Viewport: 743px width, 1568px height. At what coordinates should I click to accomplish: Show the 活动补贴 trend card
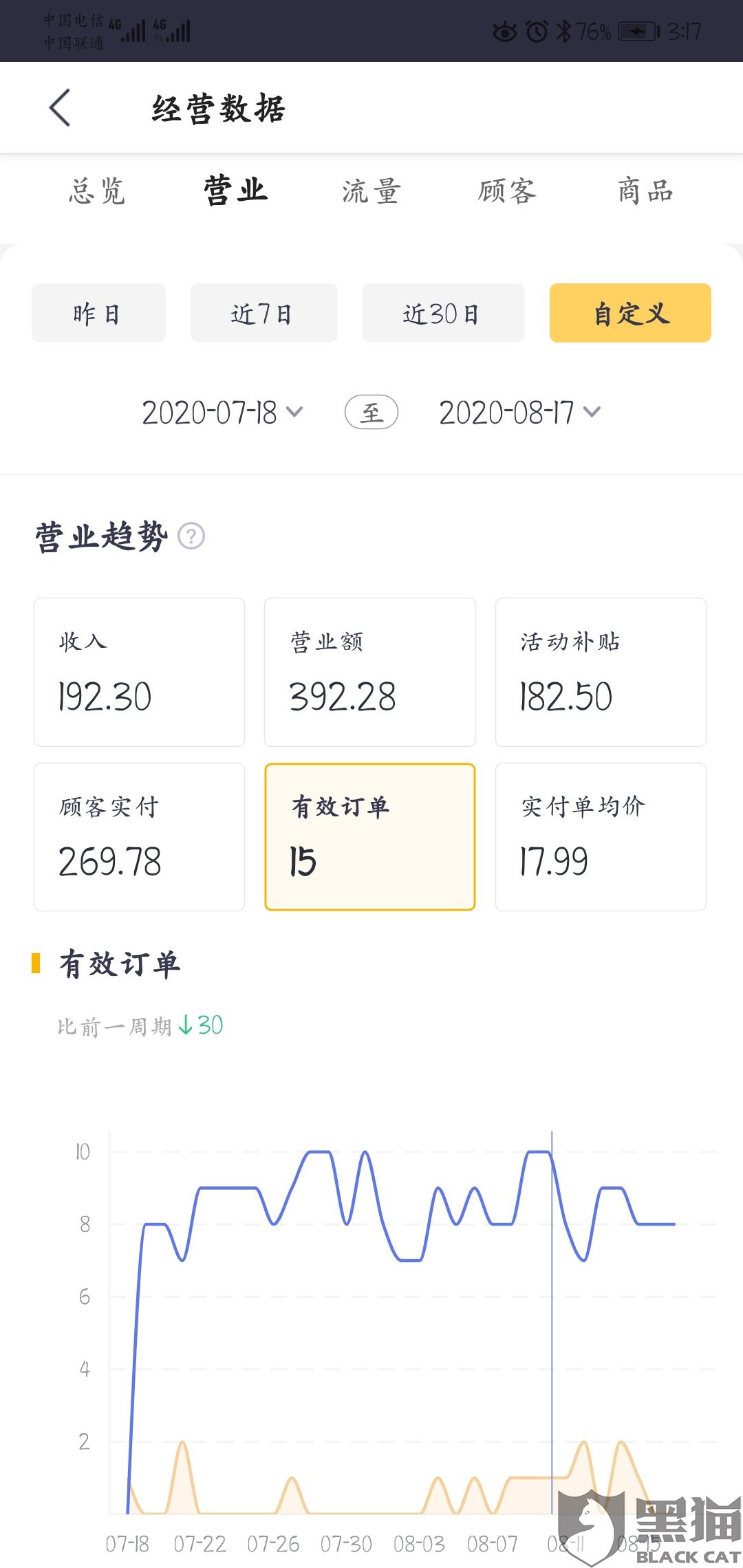click(x=601, y=672)
